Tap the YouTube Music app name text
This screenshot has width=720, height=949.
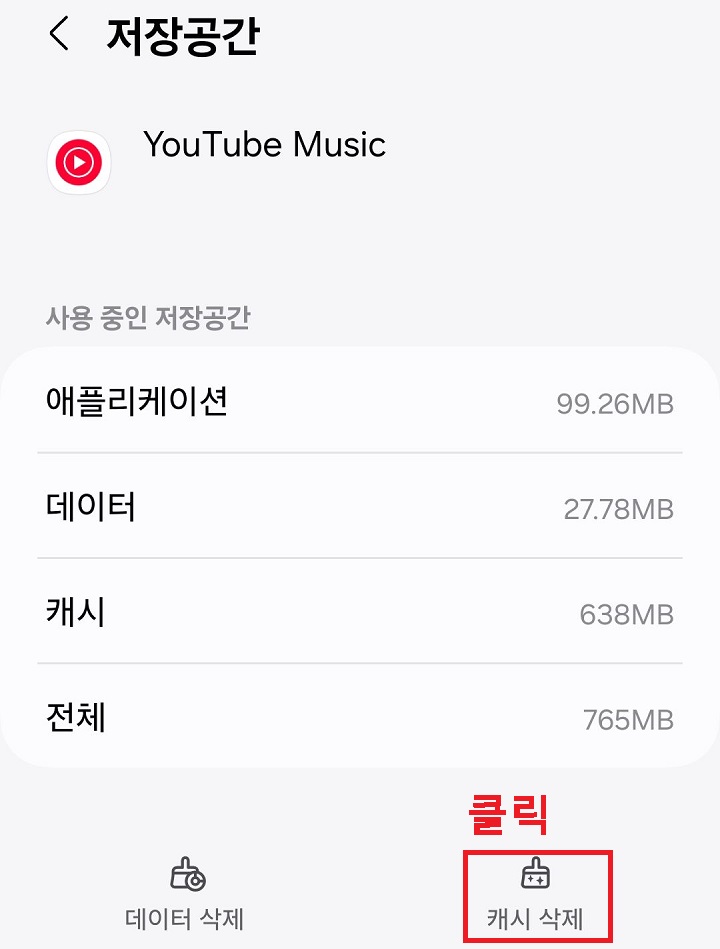[x=264, y=145]
